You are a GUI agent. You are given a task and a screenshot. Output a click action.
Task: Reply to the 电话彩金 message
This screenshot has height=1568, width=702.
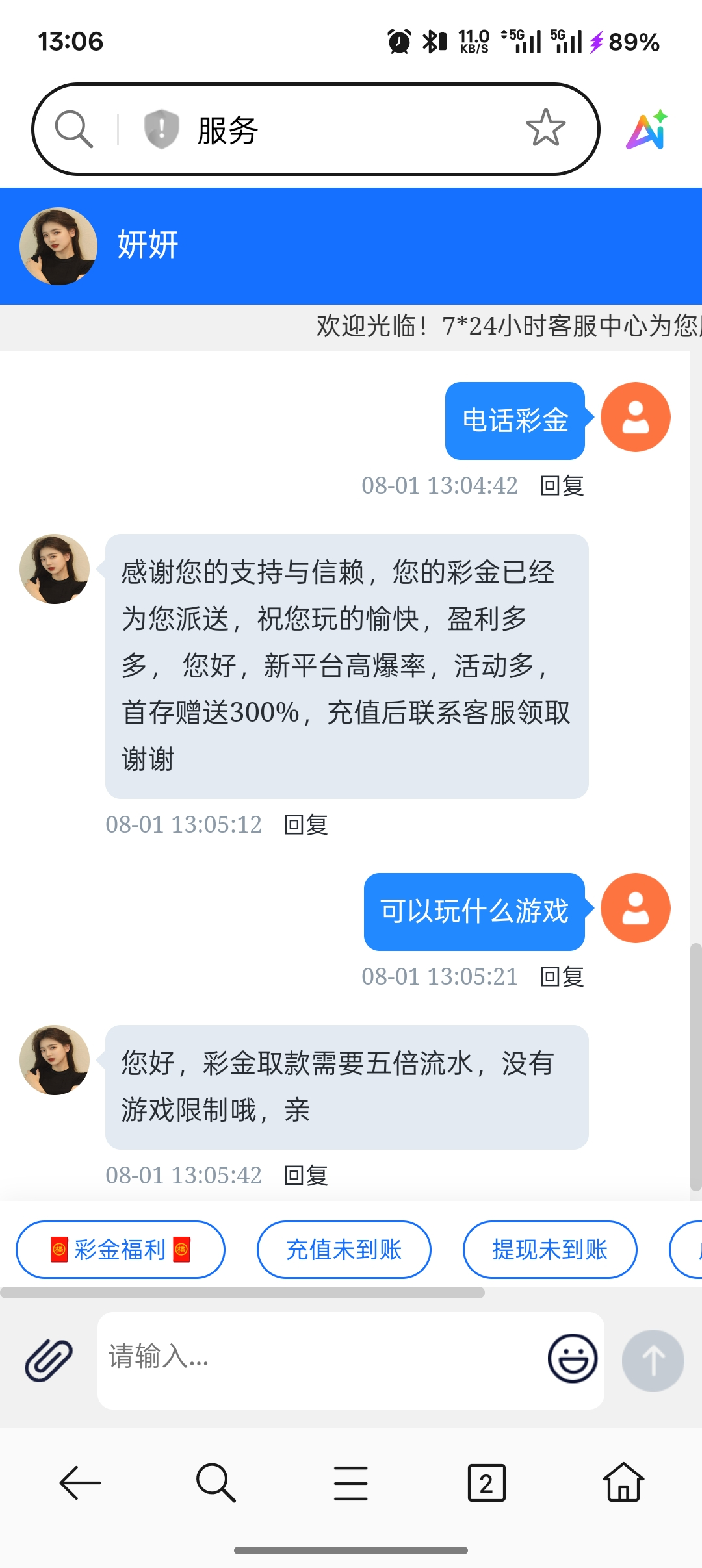[x=562, y=485]
